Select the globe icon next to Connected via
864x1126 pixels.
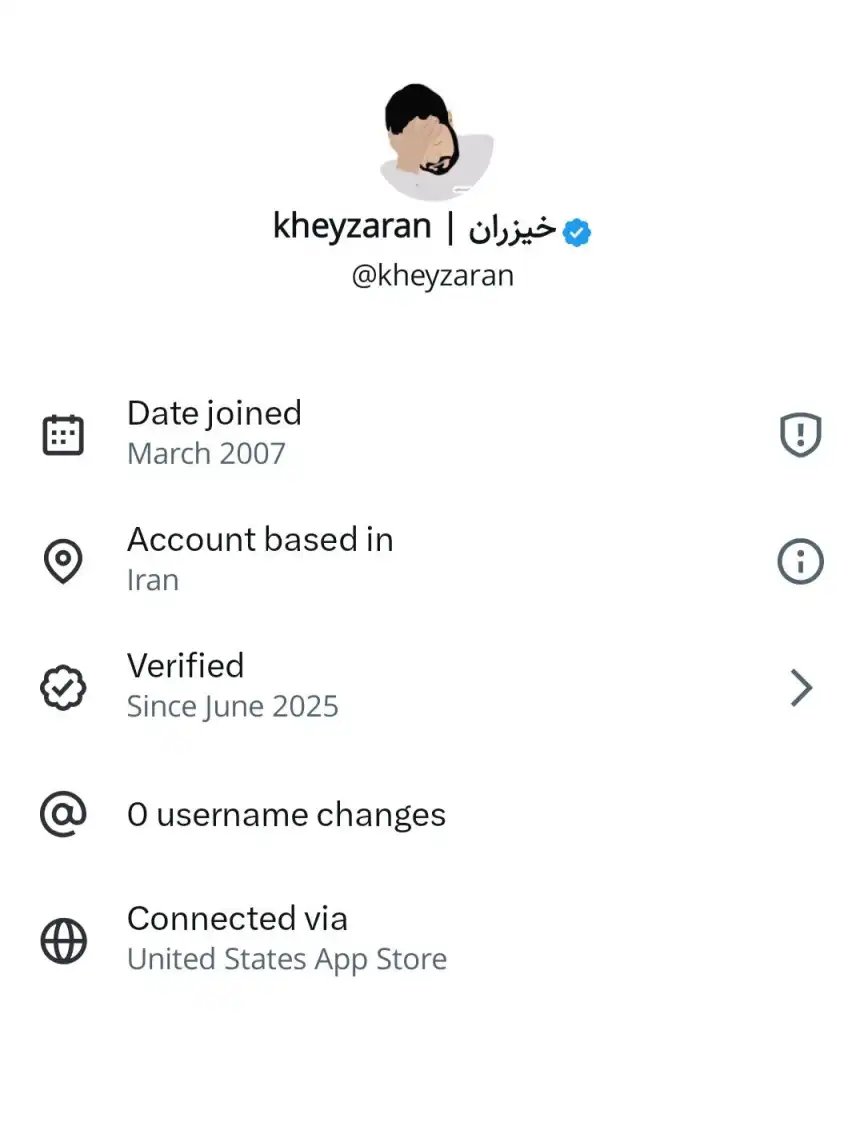click(63, 940)
